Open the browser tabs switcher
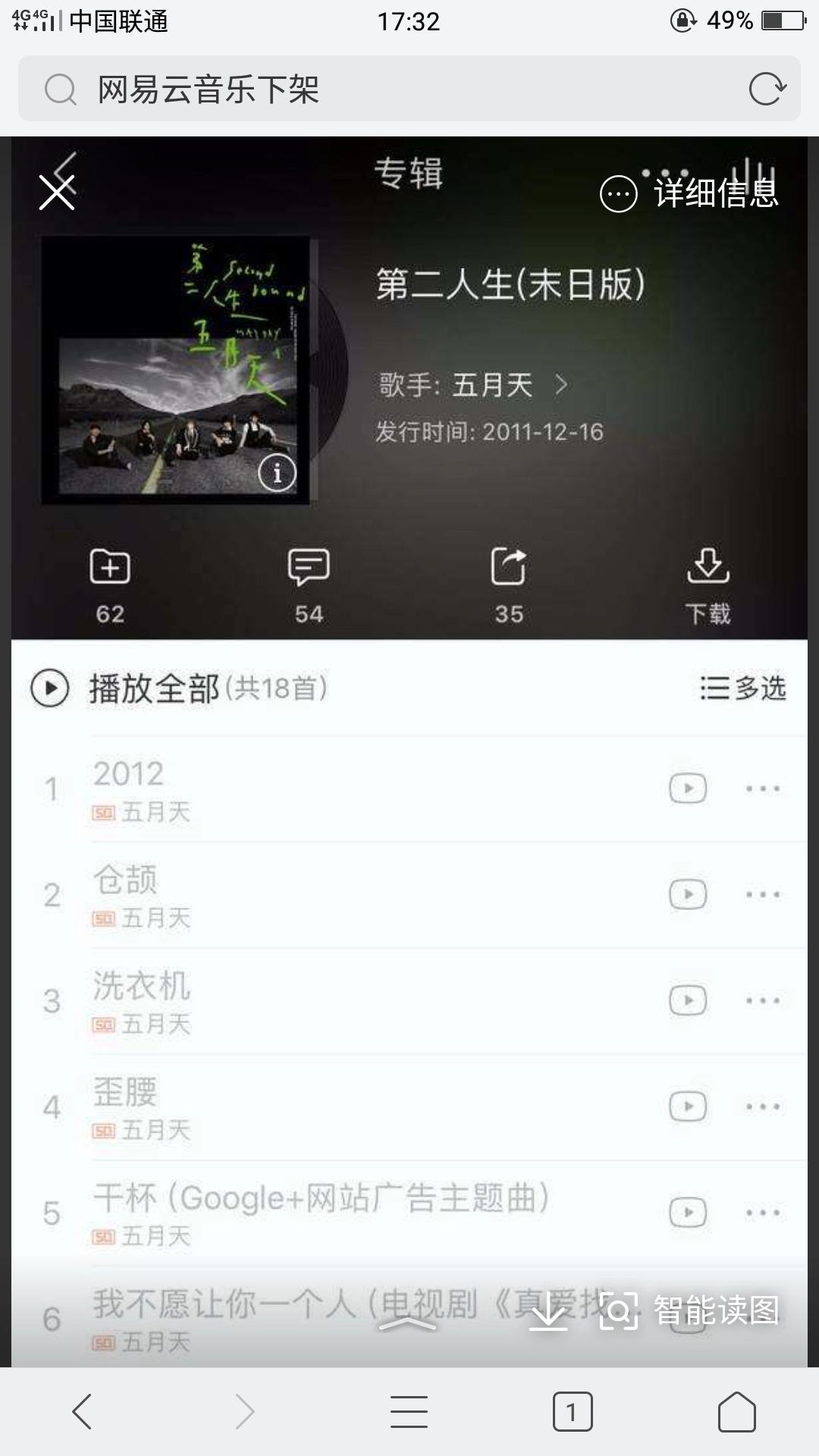The height and width of the screenshot is (1456, 819). (572, 1411)
